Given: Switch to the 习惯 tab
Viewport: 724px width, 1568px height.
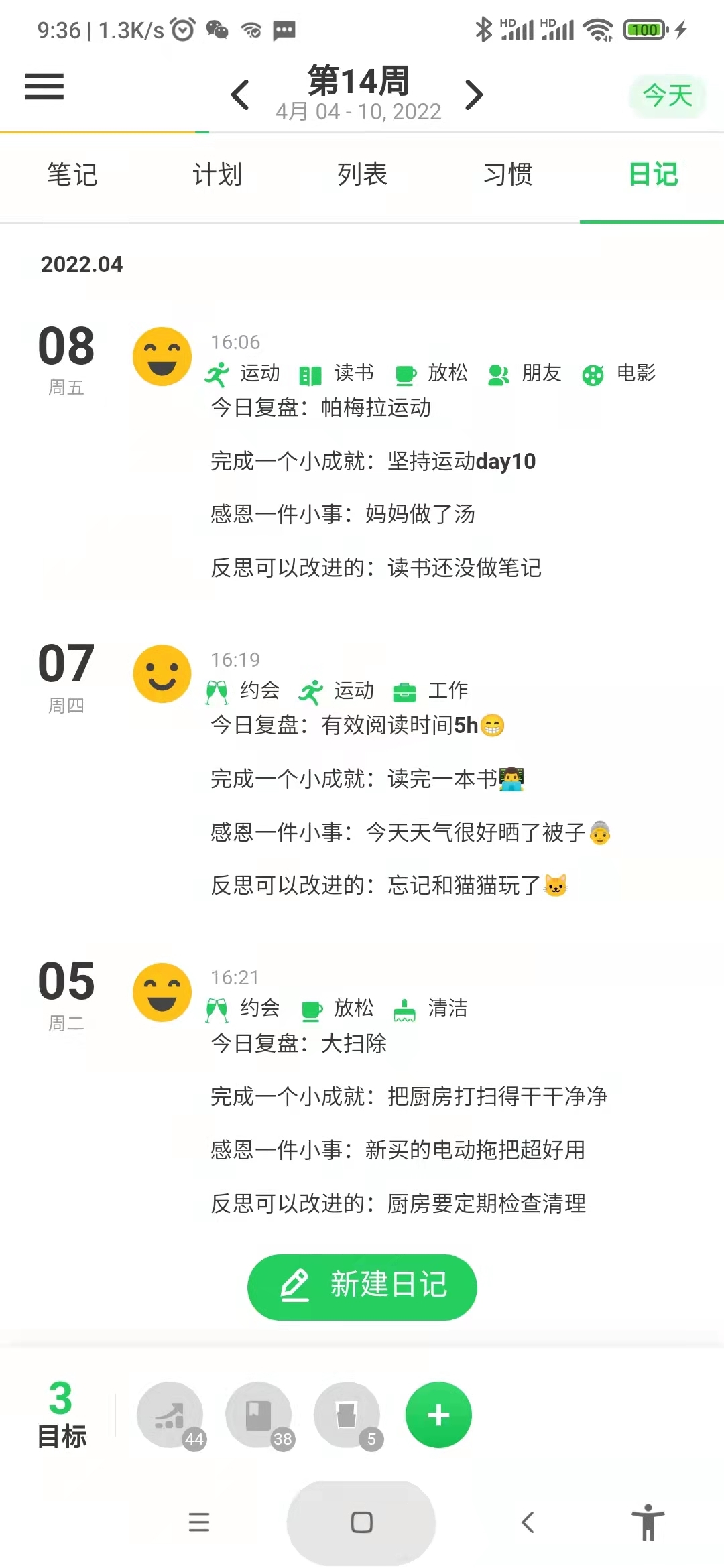Looking at the screenshot, I should pyautogui.click(x=507, y=176).
